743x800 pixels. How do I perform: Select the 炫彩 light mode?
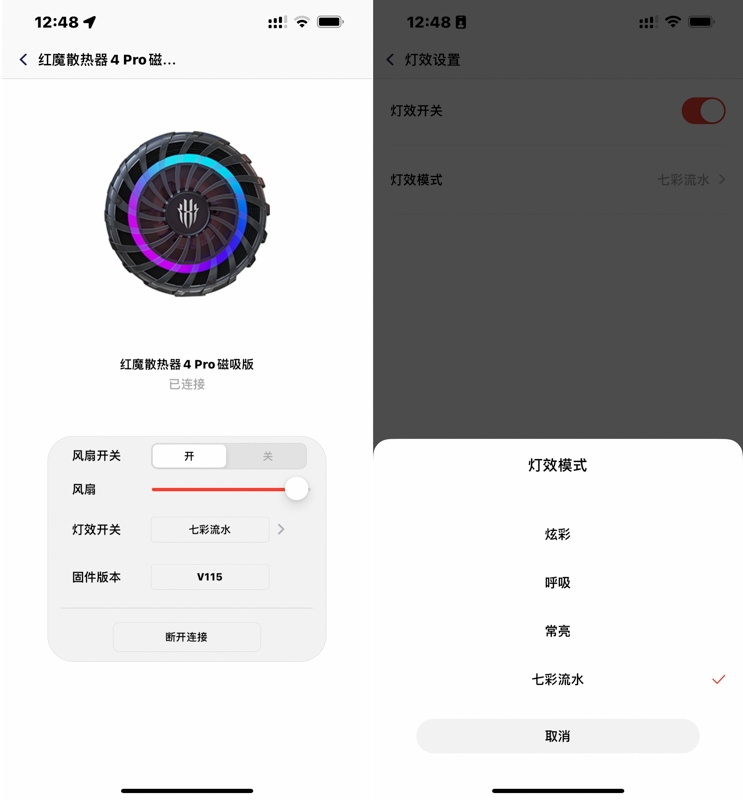coord(557,535)
